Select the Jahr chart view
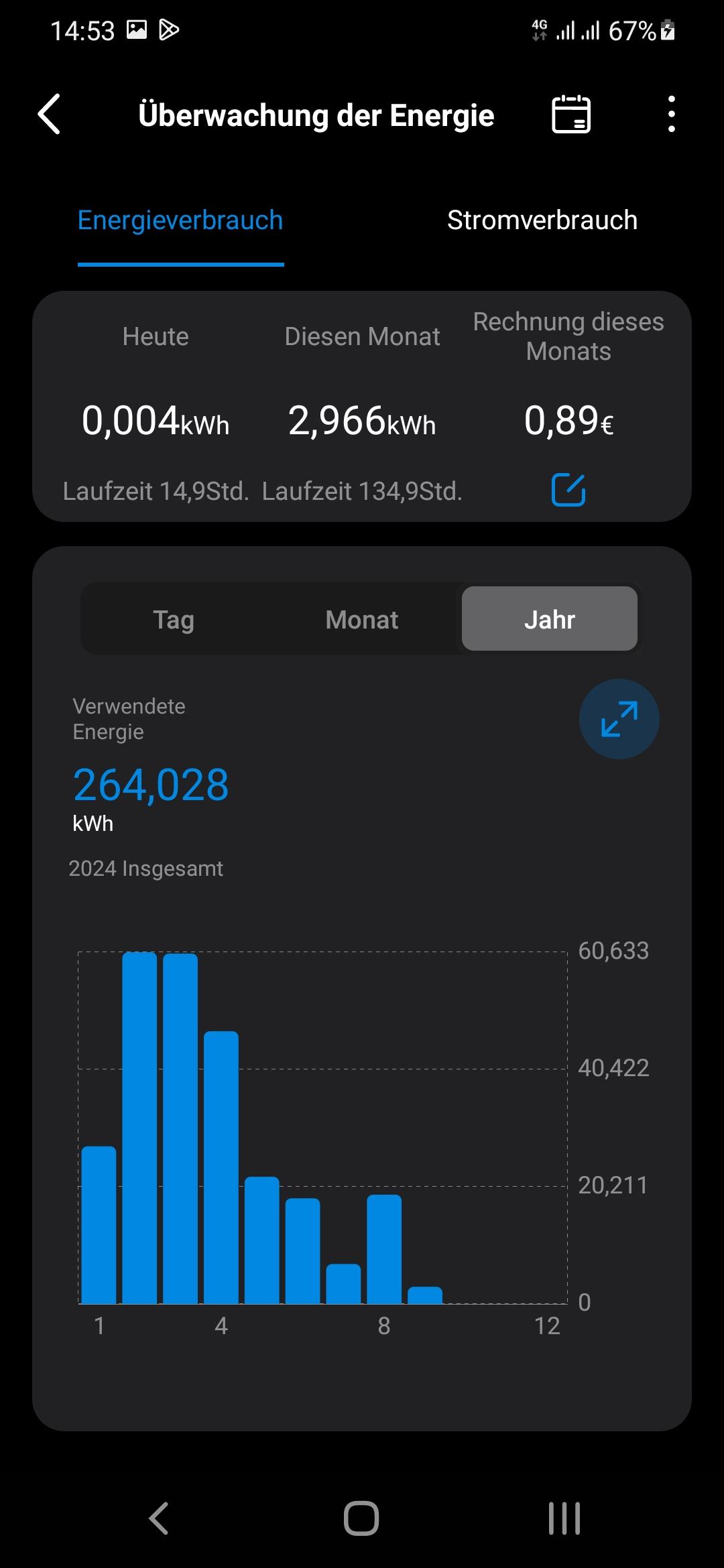Image resolution: width=724 pixels, height=1568 pixels. click(x=549, y=620)
